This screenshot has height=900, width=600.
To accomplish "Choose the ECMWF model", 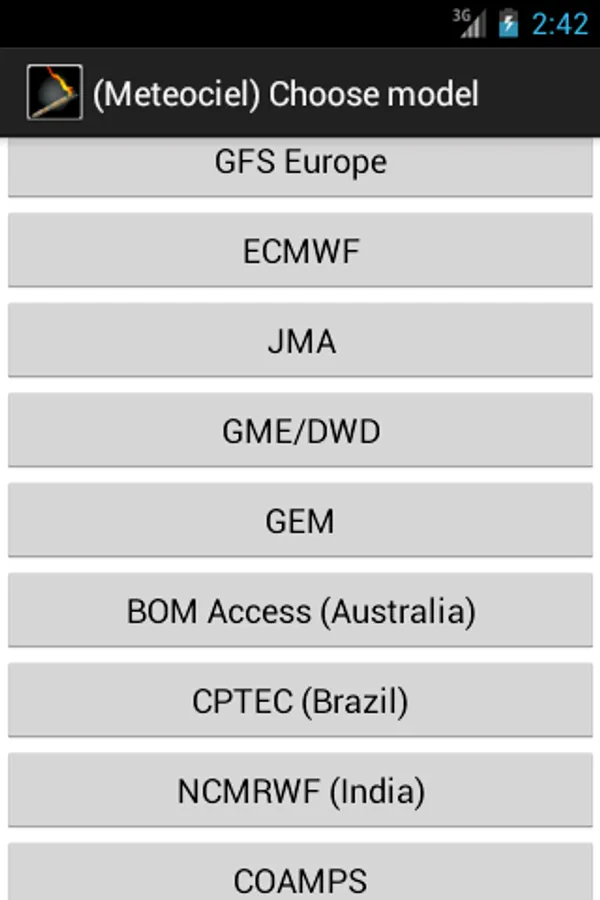I will click(300, 250).
